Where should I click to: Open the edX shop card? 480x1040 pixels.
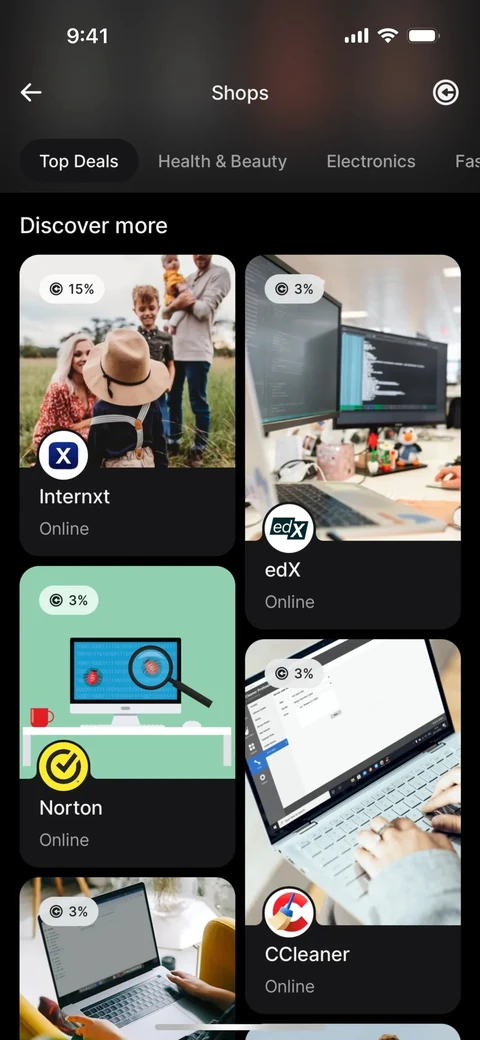(353, 442)
